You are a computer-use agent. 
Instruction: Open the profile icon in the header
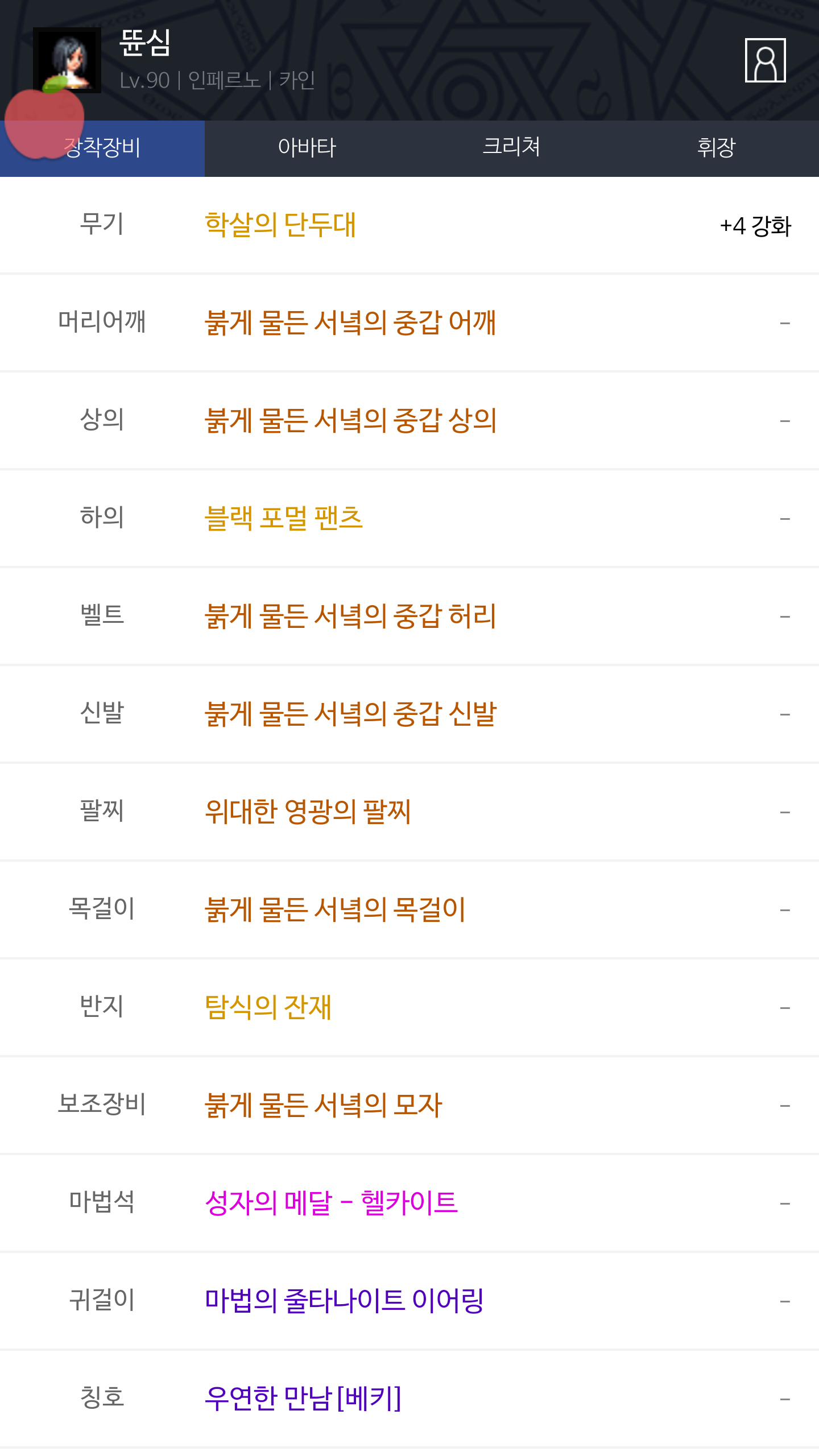point(765,60)
